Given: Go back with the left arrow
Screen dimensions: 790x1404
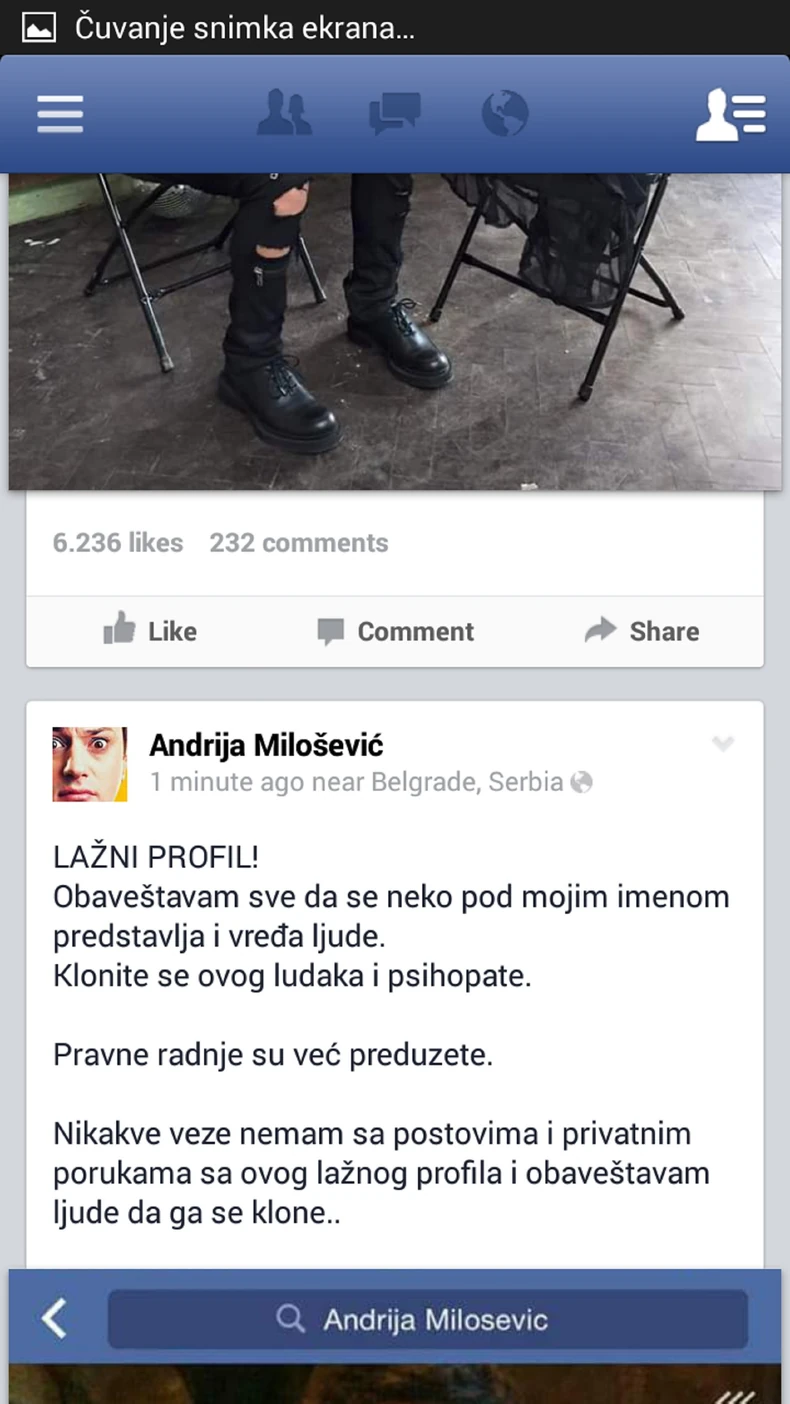Looking at the screenshot, I should (55, 1319).
